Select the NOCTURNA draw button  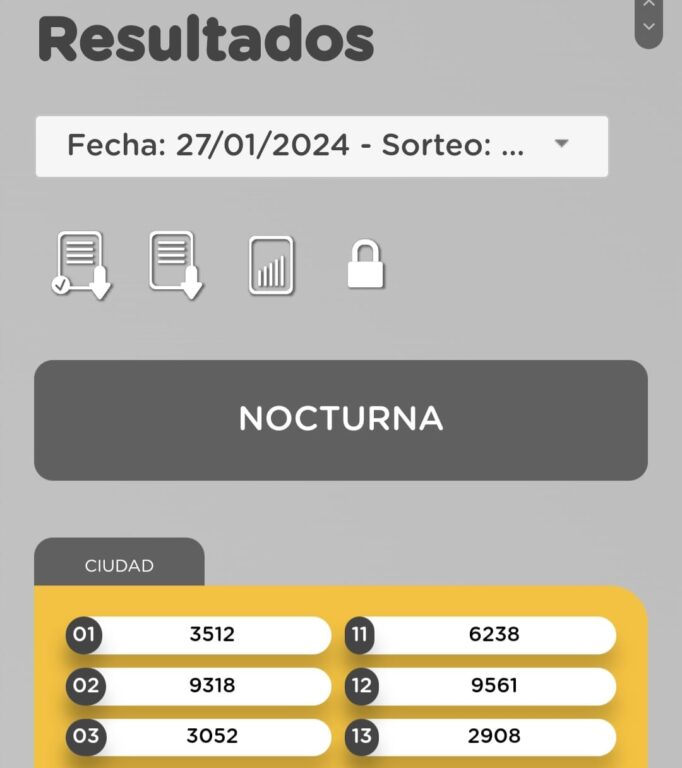[340, 420]
